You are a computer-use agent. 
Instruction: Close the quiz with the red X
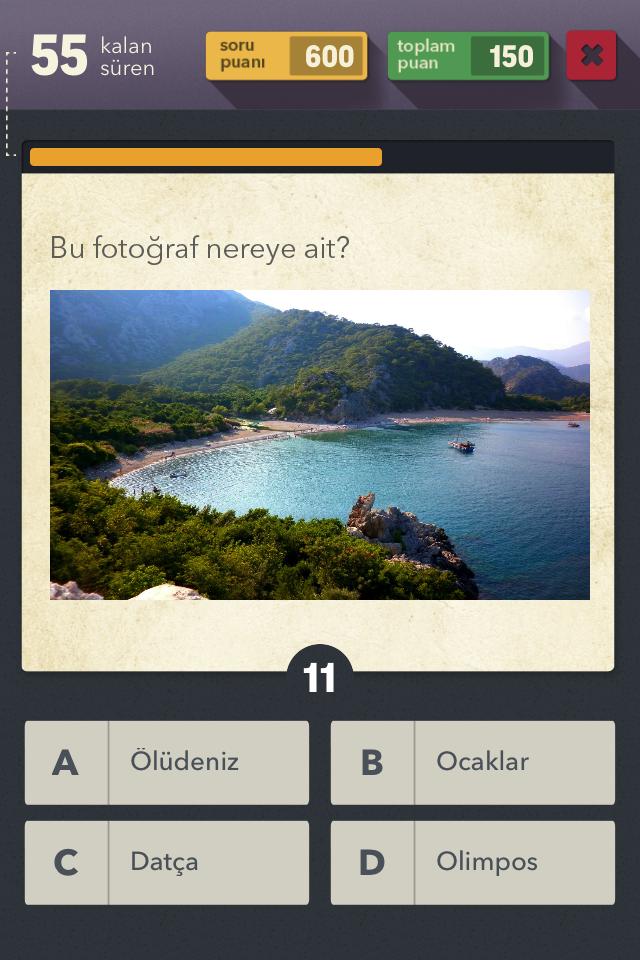(x=591, y=55)
